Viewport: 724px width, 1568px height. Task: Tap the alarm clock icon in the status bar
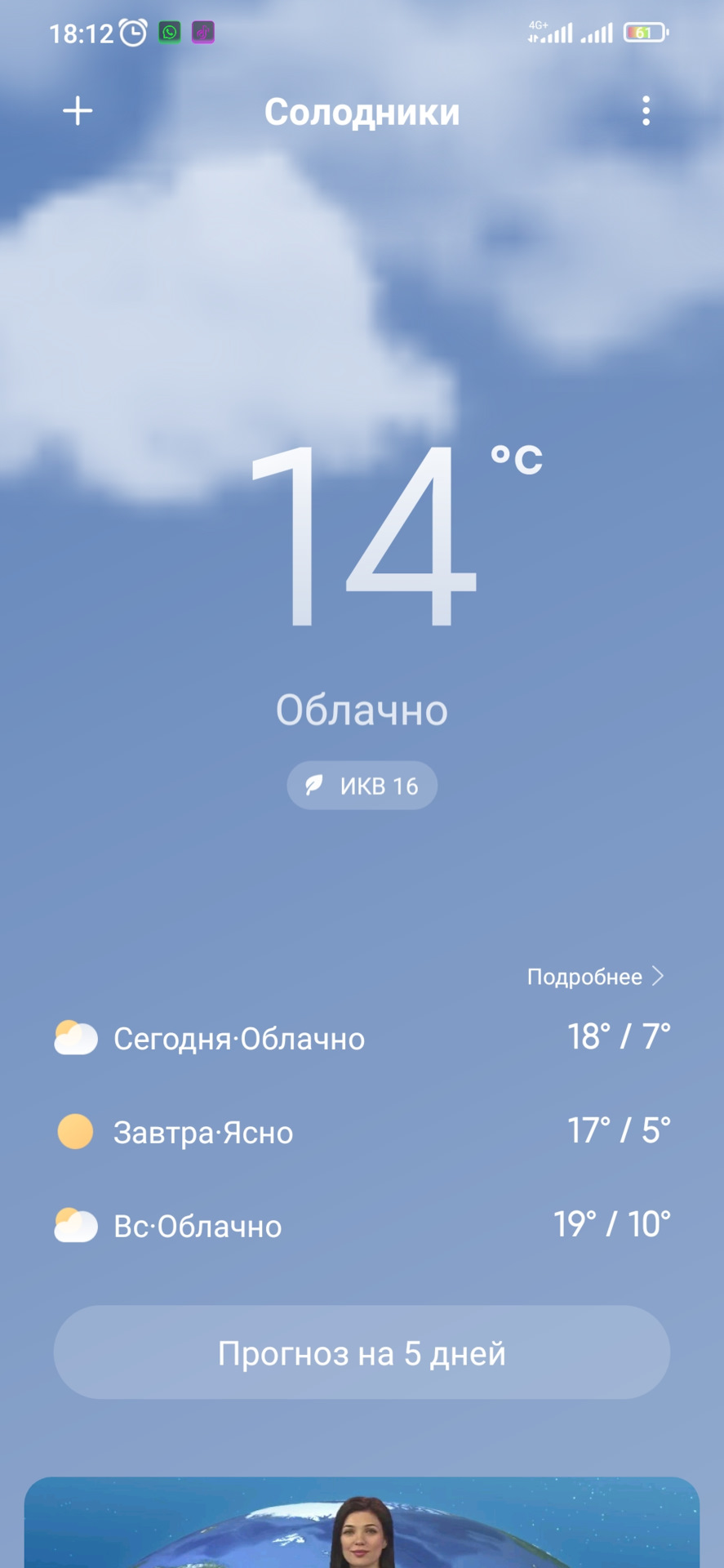(x=131, y=31)
